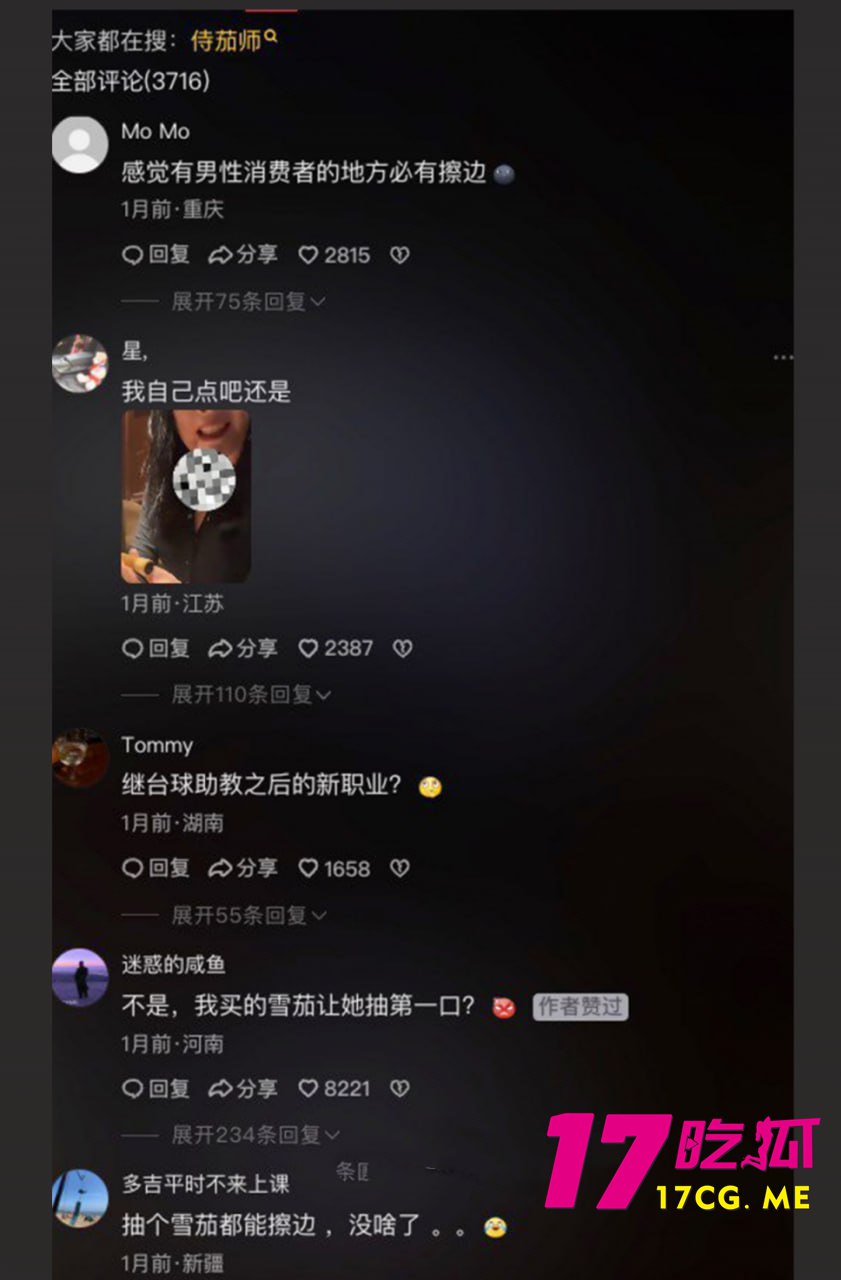Dislike Mo Mo's comment
The width and height of the screenshot is (841, 1280).
point(400,255)
